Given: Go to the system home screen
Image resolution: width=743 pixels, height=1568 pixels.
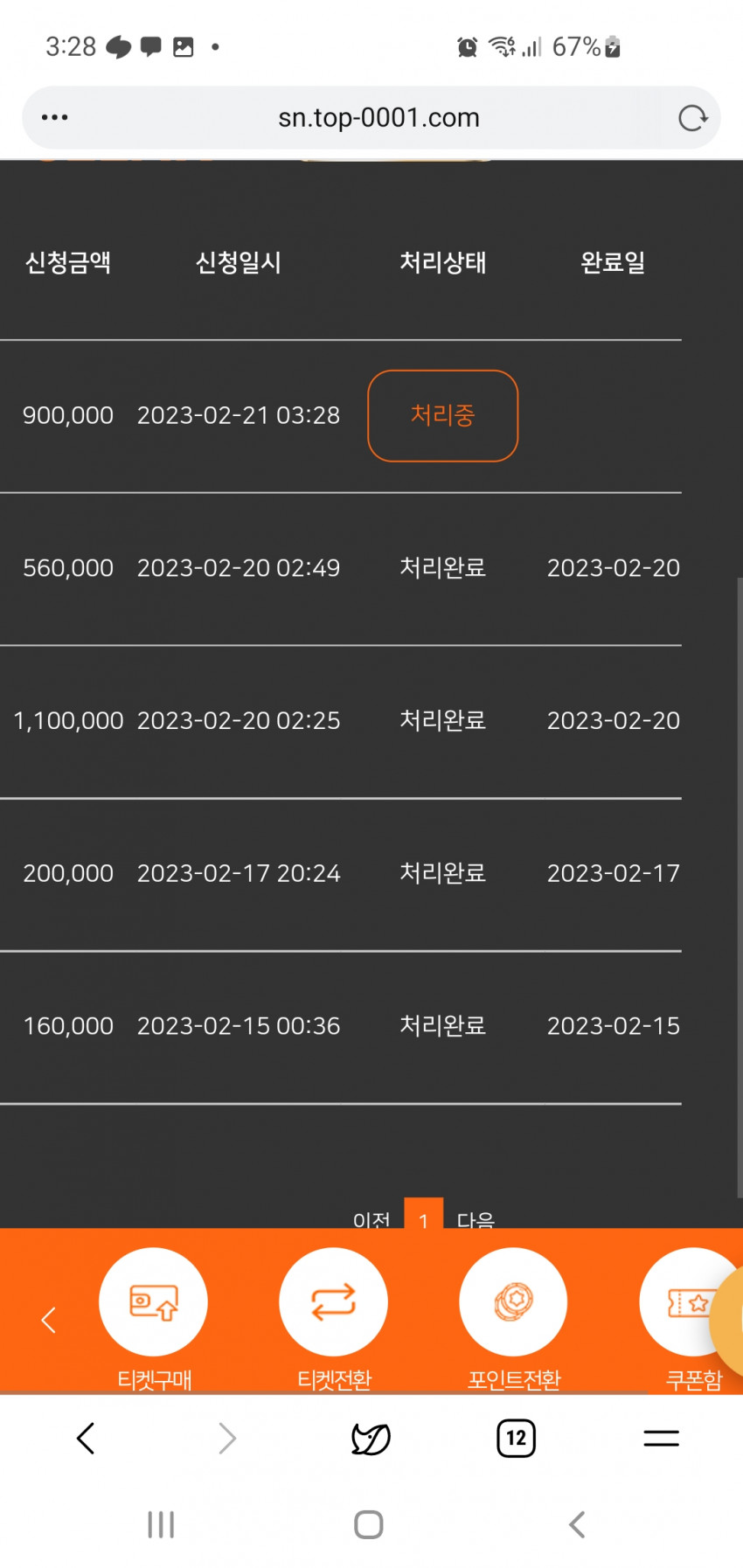Looking at the screenshot, I should pyautogui.click(x=369, y=1524).
